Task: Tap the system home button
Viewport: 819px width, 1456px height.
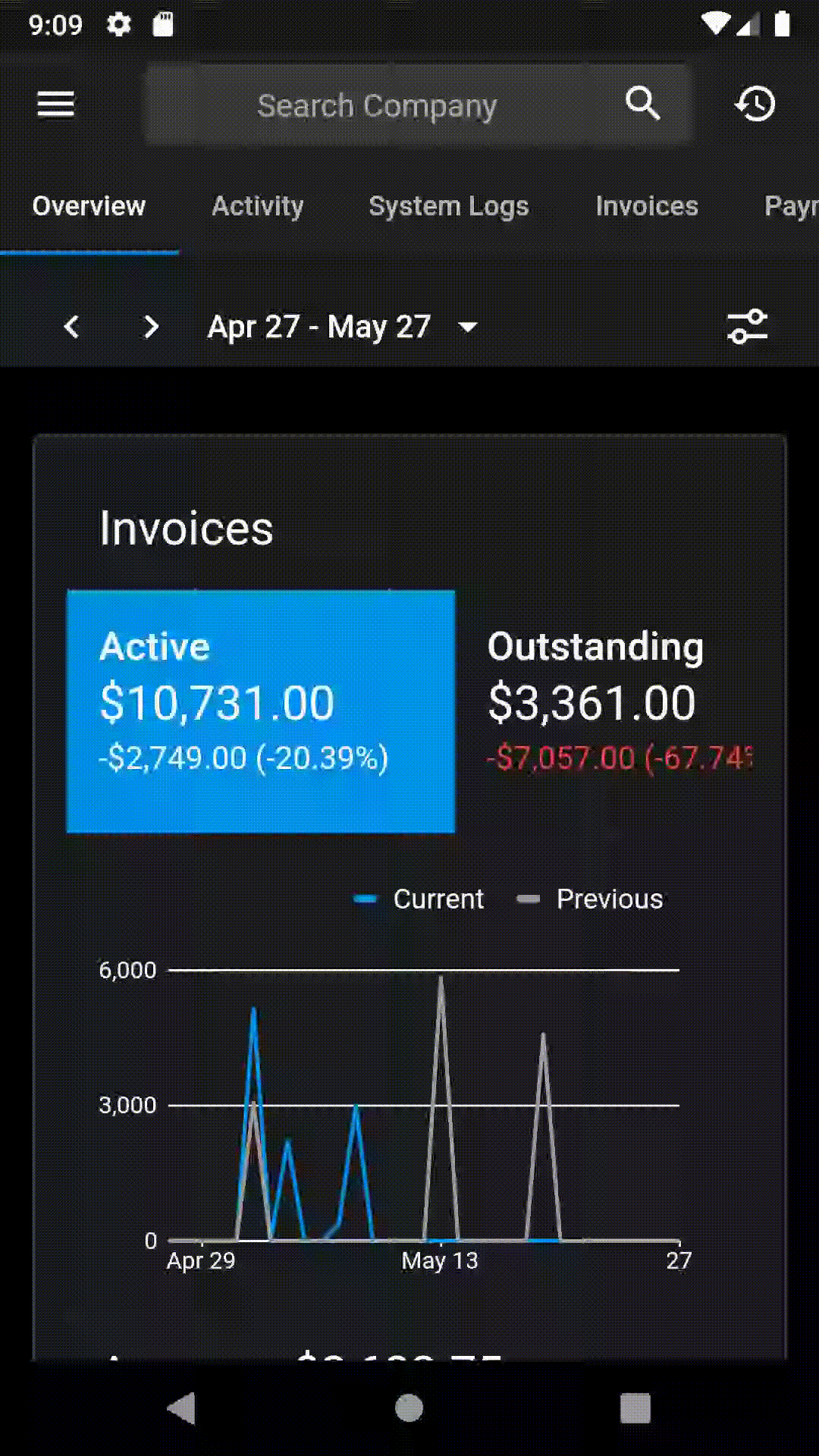Action: 409,1408
